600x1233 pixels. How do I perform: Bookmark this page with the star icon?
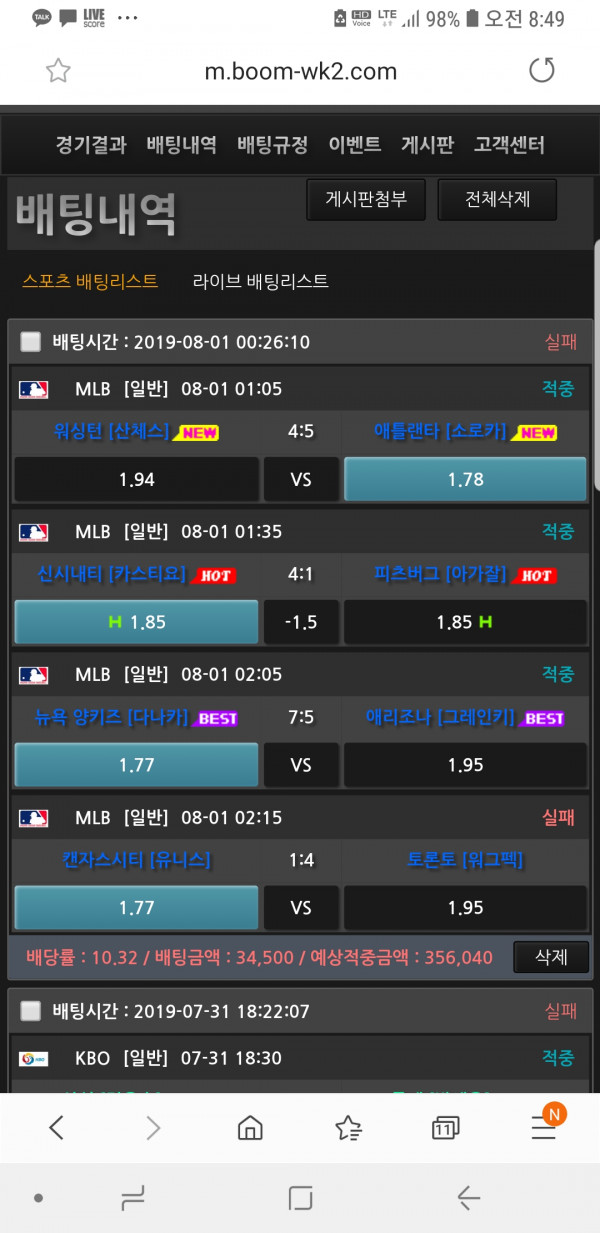click(x=59, y=71)
